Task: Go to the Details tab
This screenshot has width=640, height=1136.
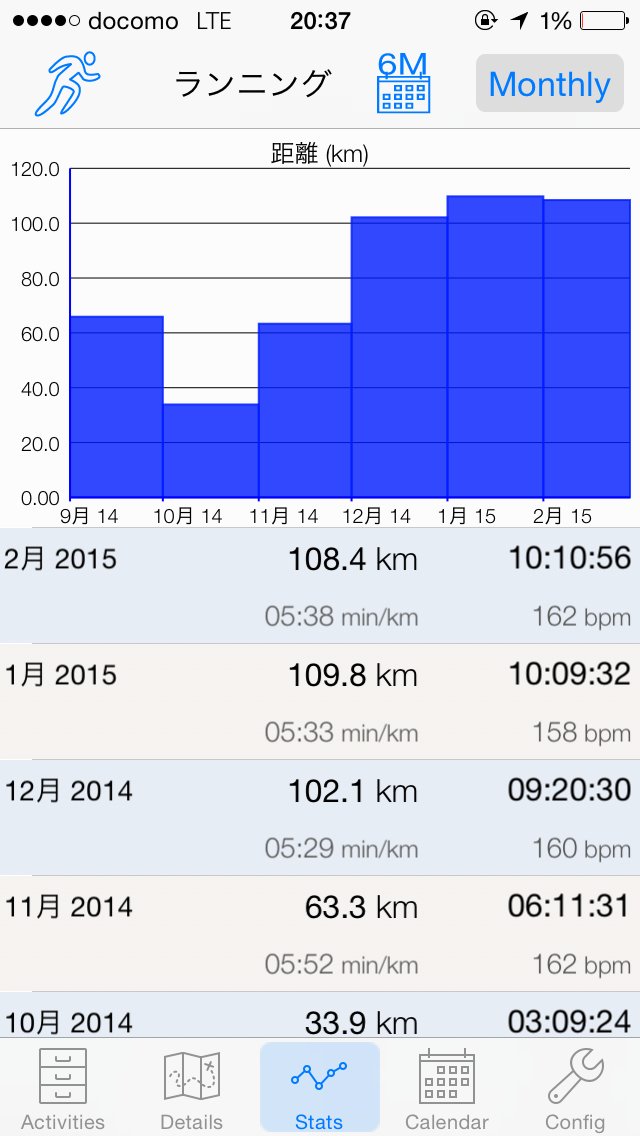Action: point(191,1088)
